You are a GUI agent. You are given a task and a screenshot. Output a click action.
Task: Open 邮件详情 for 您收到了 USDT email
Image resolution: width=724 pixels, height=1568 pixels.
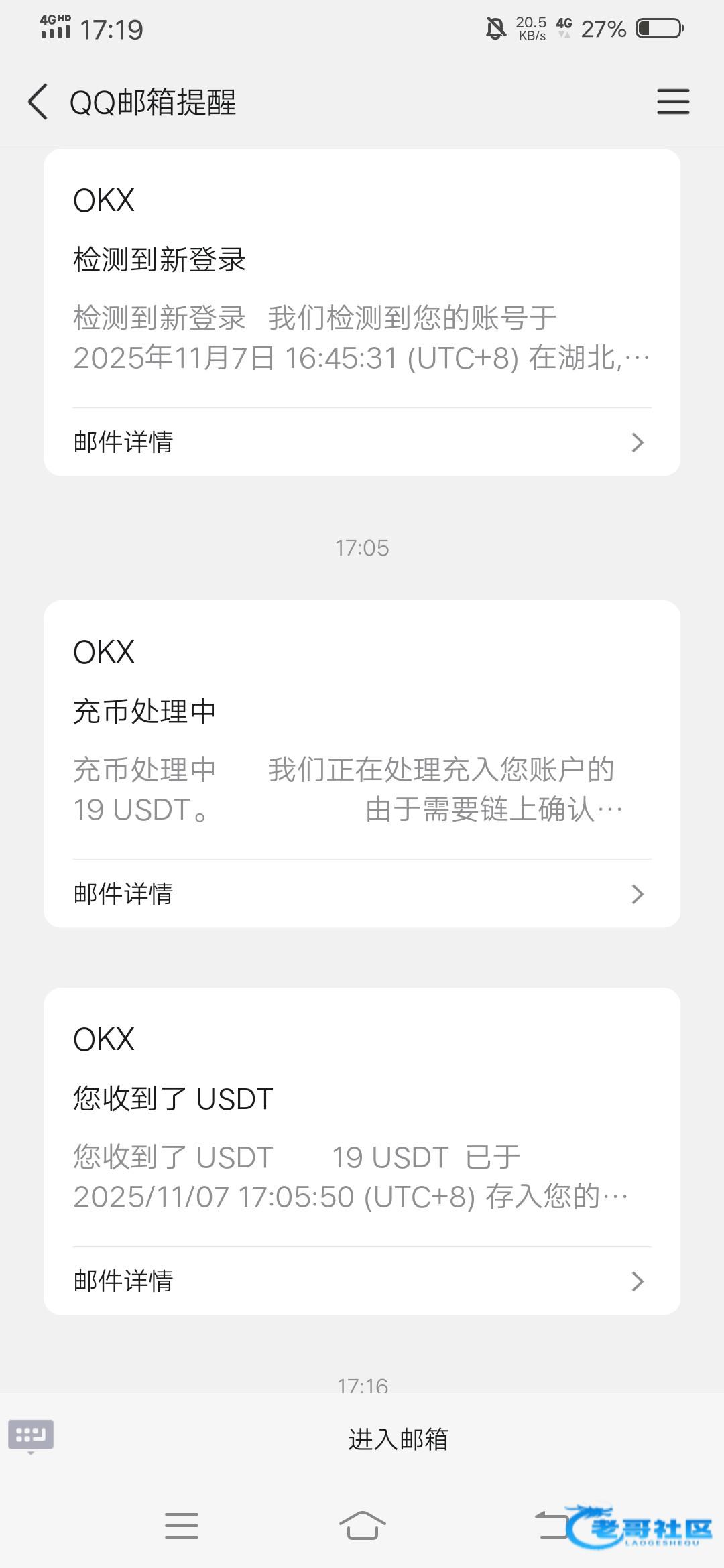[361, 1281]
